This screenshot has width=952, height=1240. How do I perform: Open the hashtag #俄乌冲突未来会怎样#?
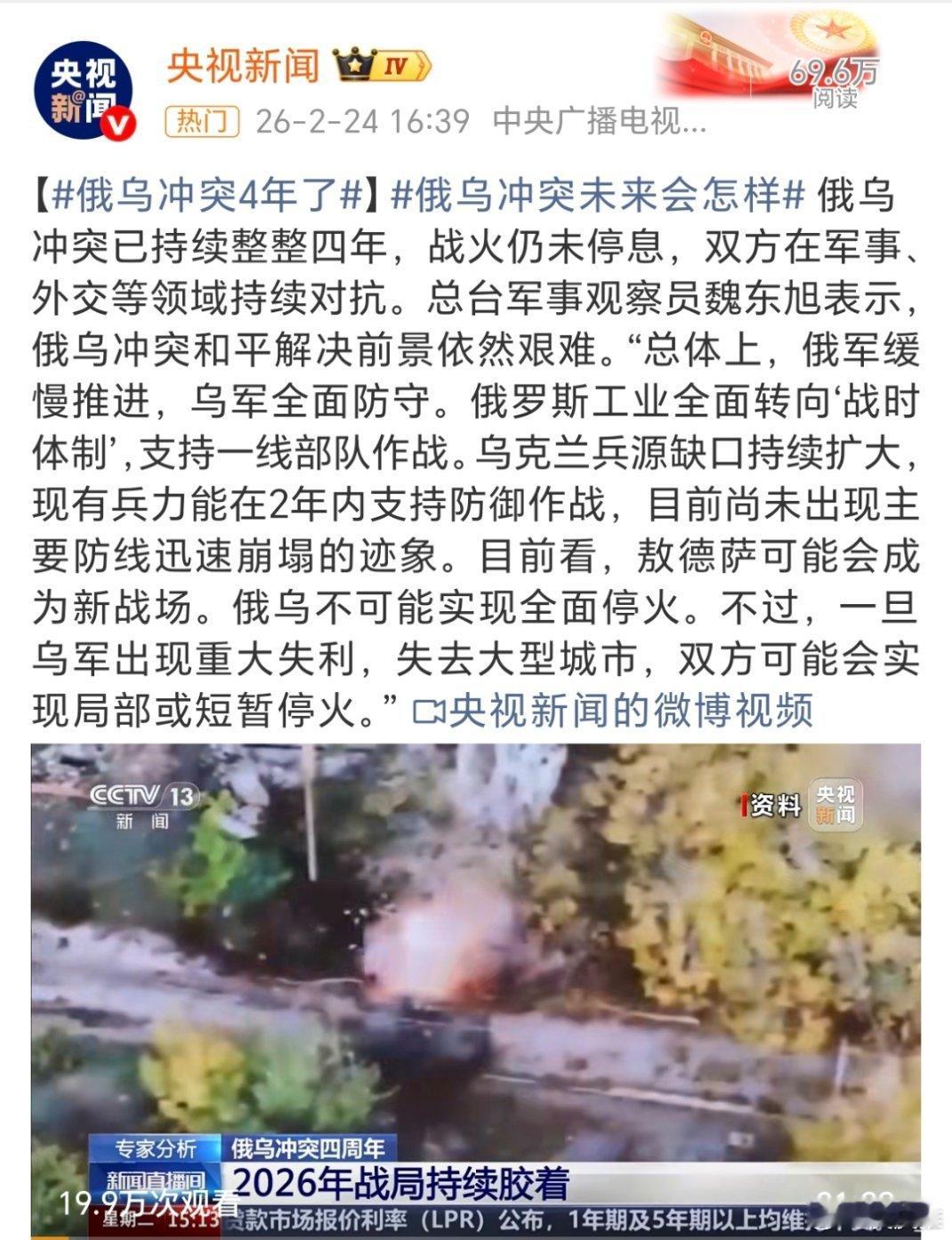(587, 194)
